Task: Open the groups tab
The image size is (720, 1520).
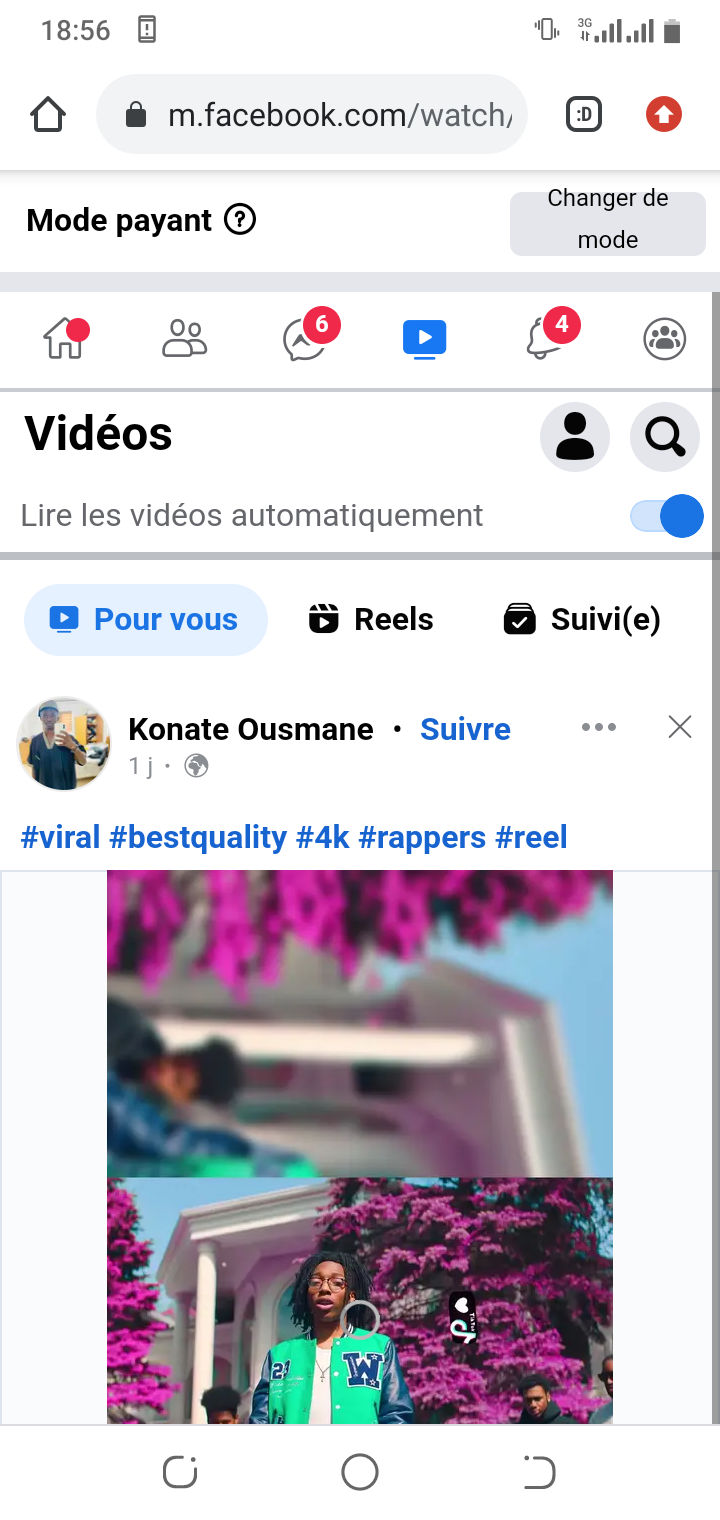Action: (665, 339)
